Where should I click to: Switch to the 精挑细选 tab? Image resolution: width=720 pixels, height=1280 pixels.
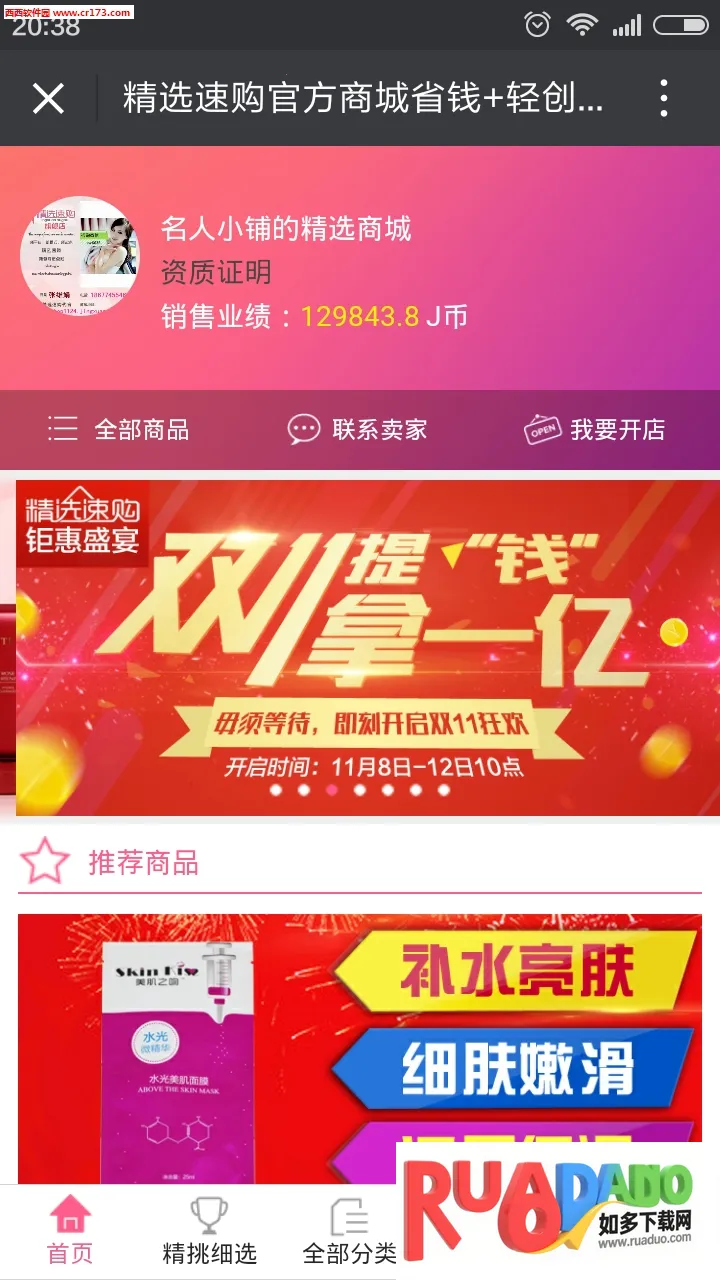(210, 1232)
